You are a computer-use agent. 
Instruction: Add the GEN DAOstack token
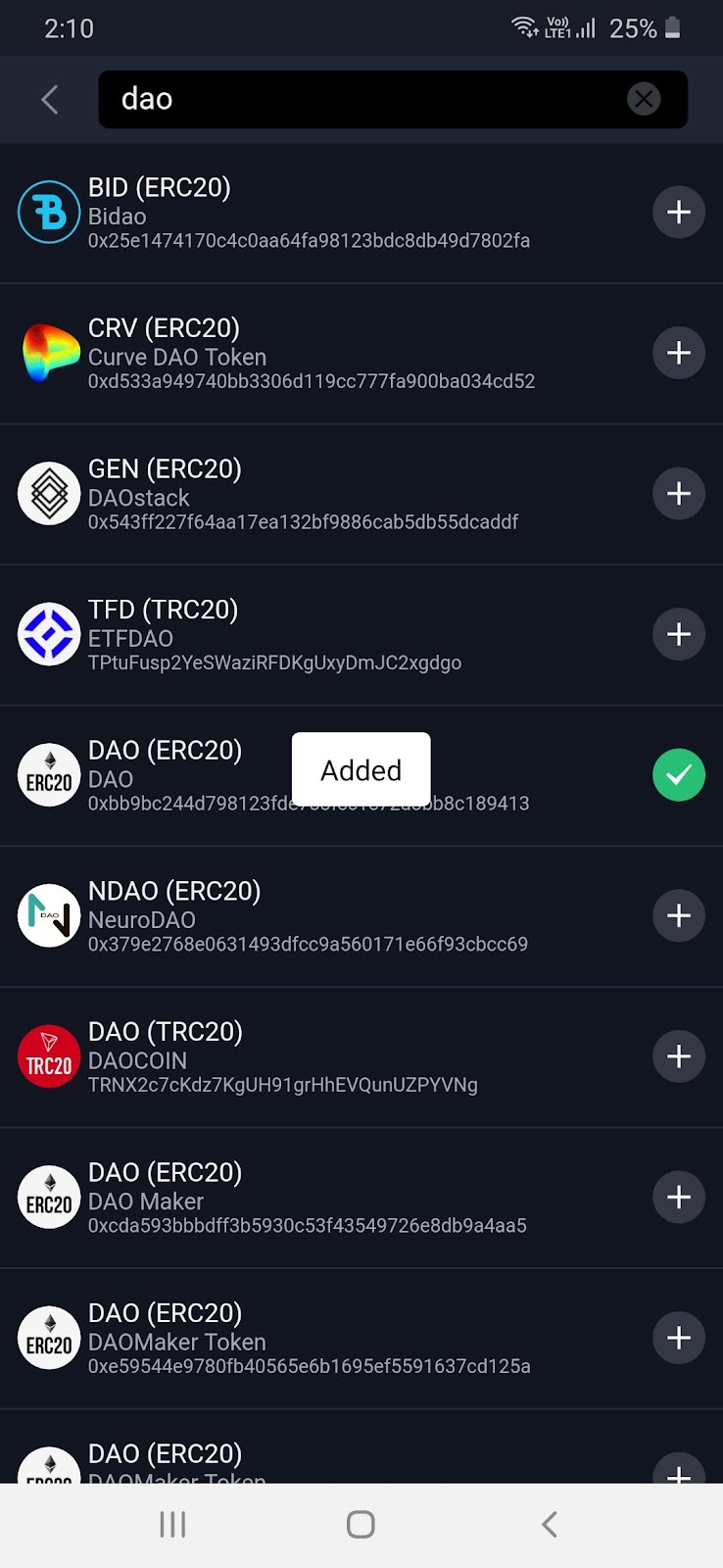coord(678,494)
